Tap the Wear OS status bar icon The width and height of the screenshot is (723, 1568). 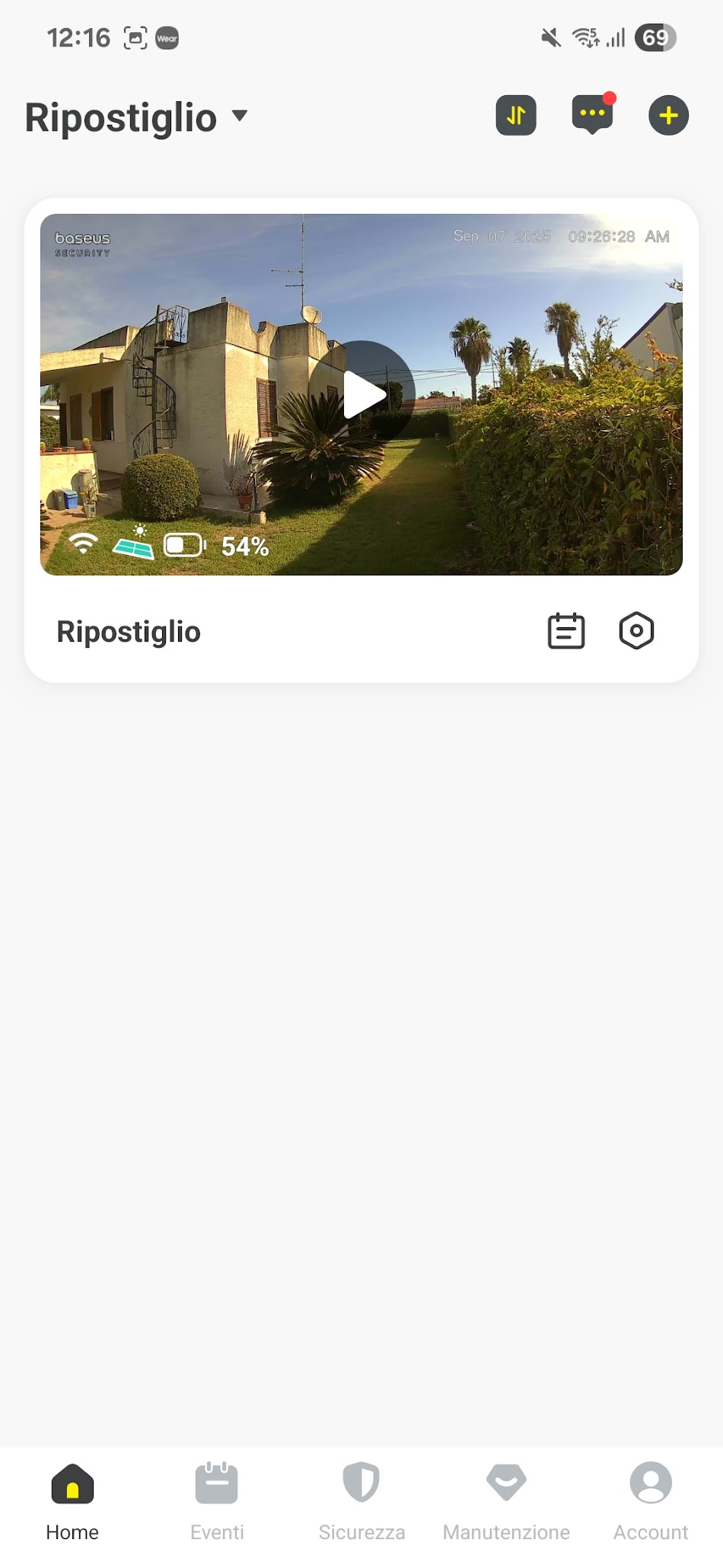(x=167, y=38)
